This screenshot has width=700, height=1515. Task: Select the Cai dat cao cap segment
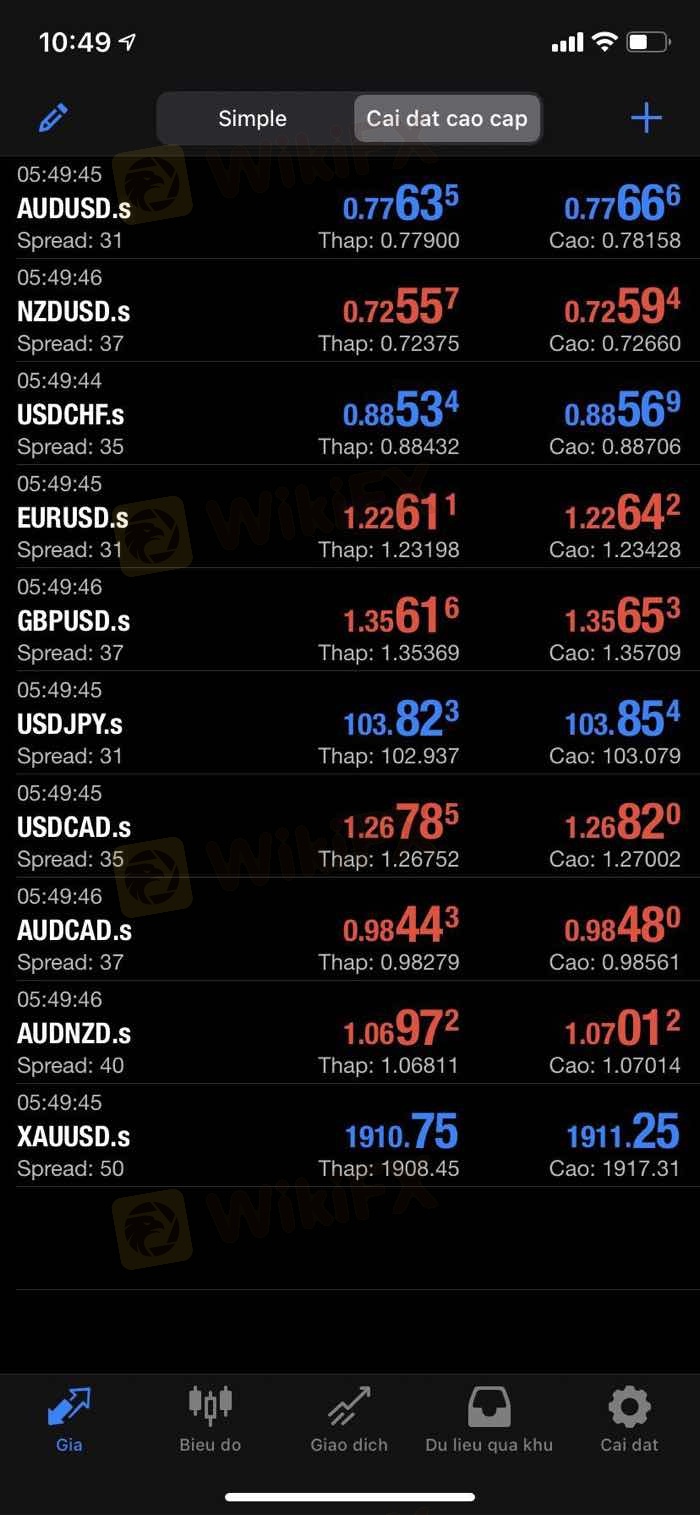point(446,118)
